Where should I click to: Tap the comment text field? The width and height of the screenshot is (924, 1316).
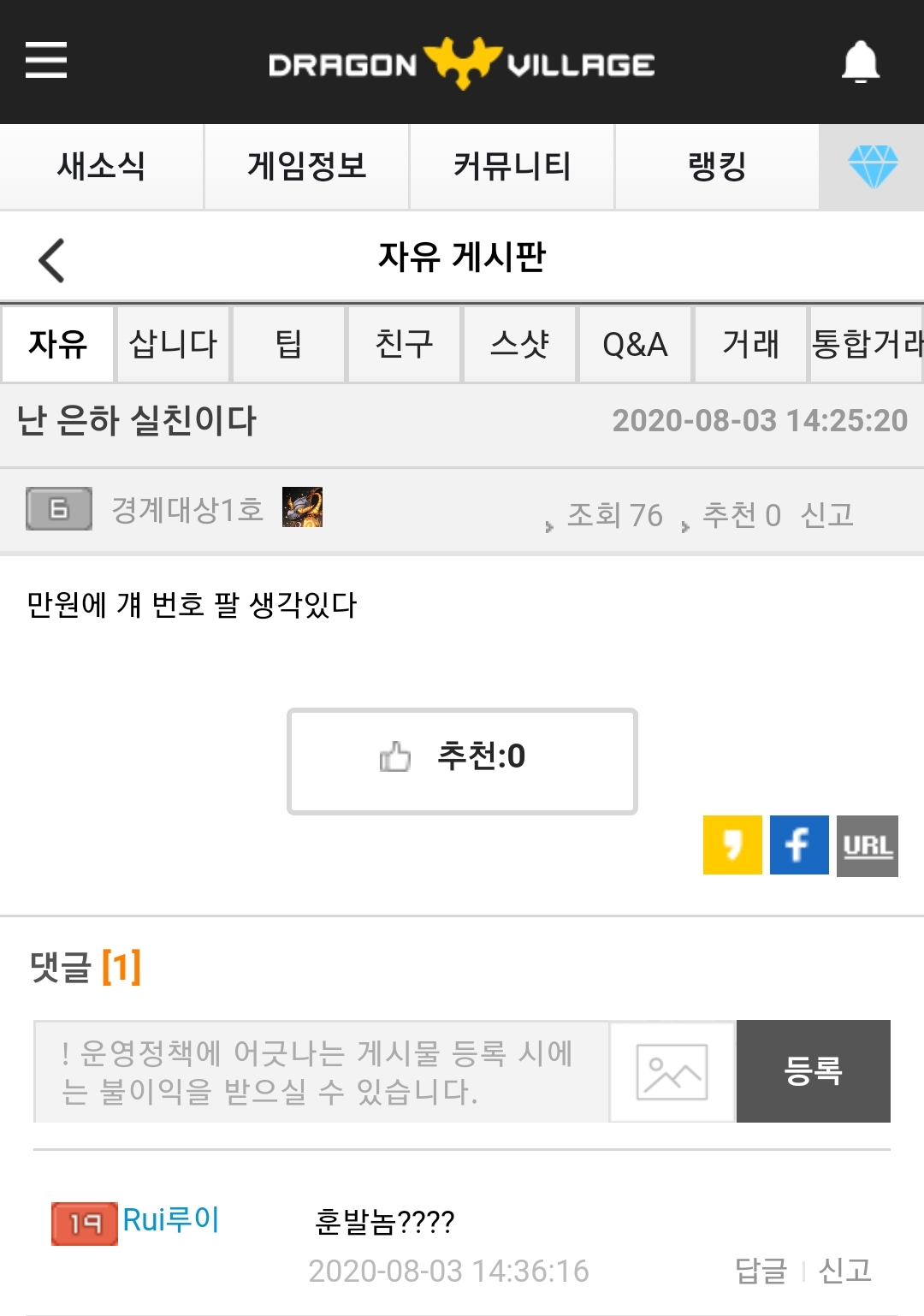(x=321, y=1071)
